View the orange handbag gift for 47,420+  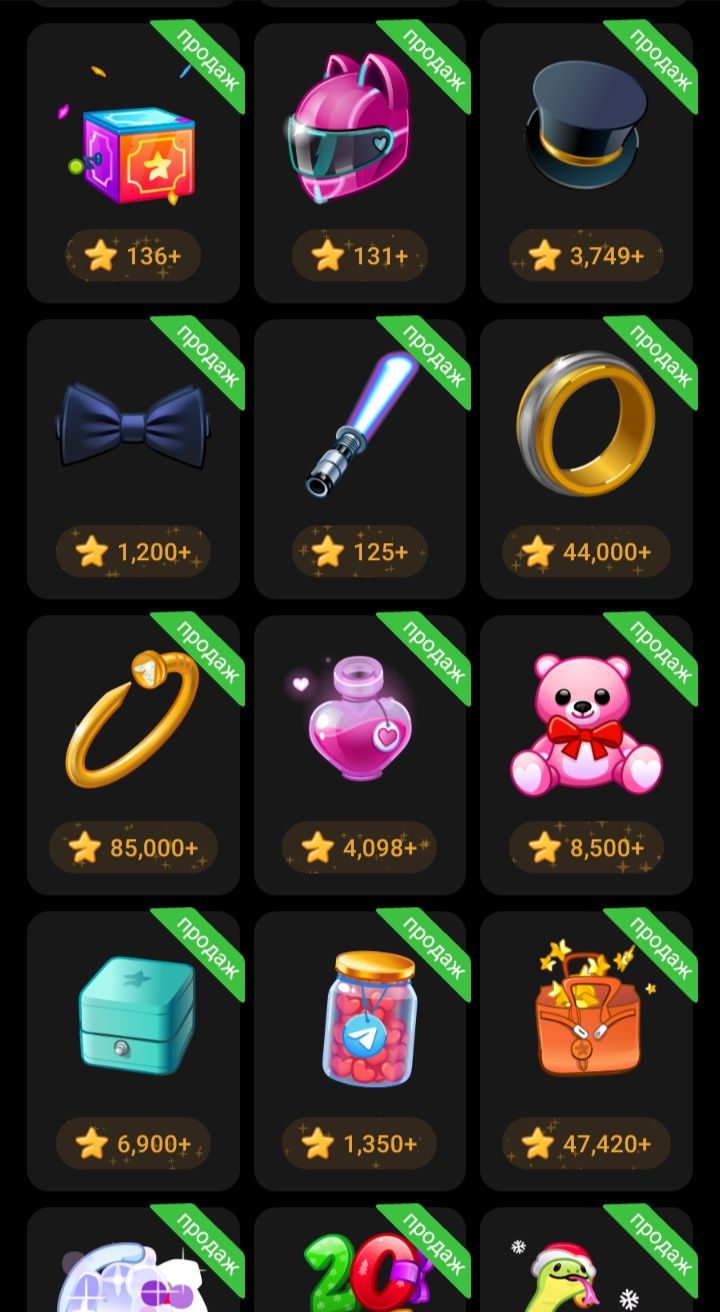[x=586, y=1049]
